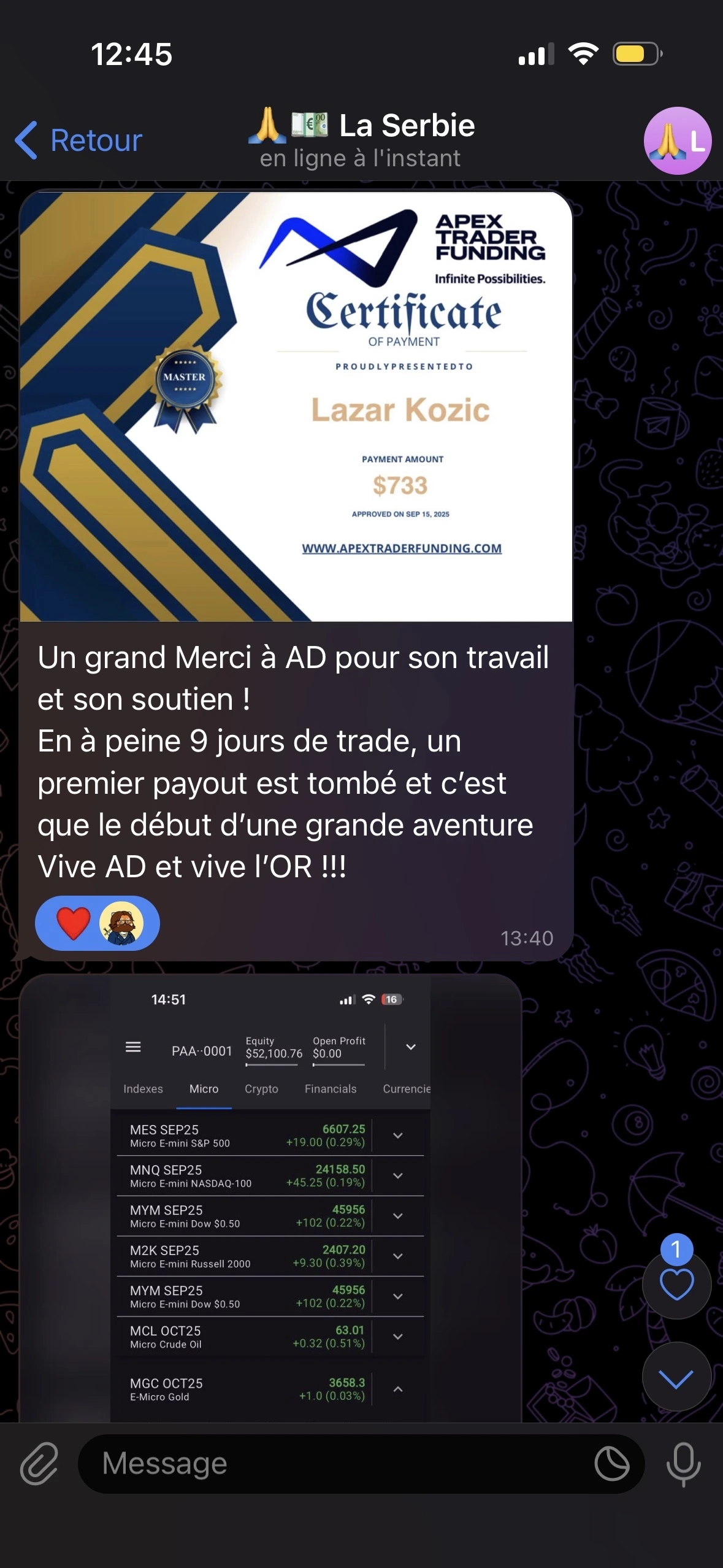The width and height of the screenshot is (723, 1568).
Task: Open the La Serbie profile avatar
Action: tap(677, 141)
